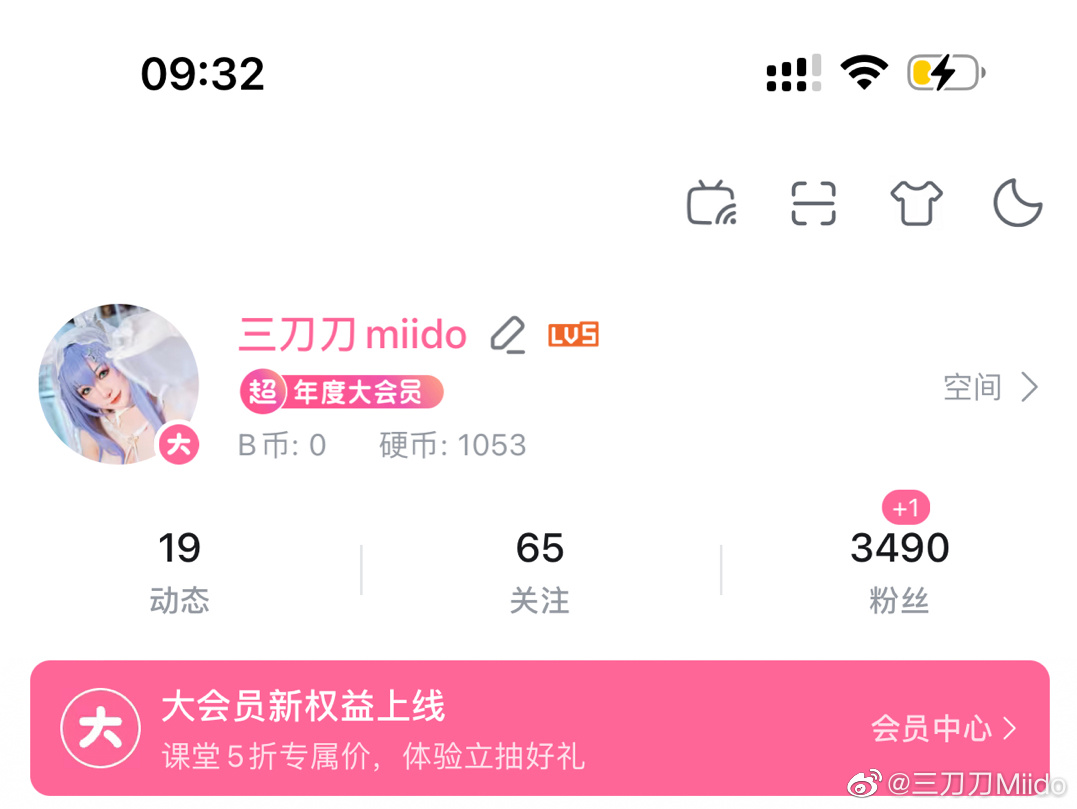Viewport: 1077px width, 809px height.
Task: Open the 硬币 1053 coin balance
Action: coord(452,445)
